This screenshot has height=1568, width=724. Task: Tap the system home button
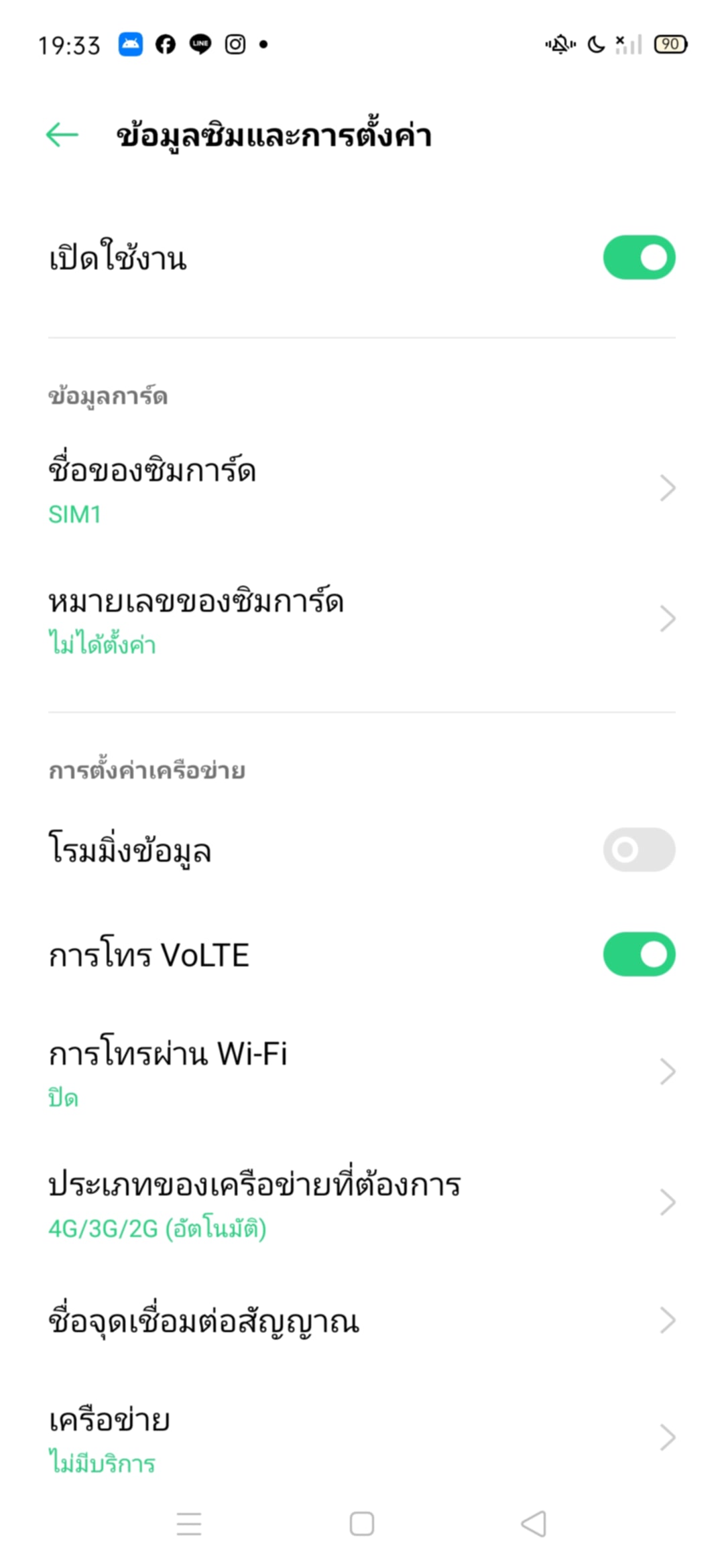coord(362,1524)
